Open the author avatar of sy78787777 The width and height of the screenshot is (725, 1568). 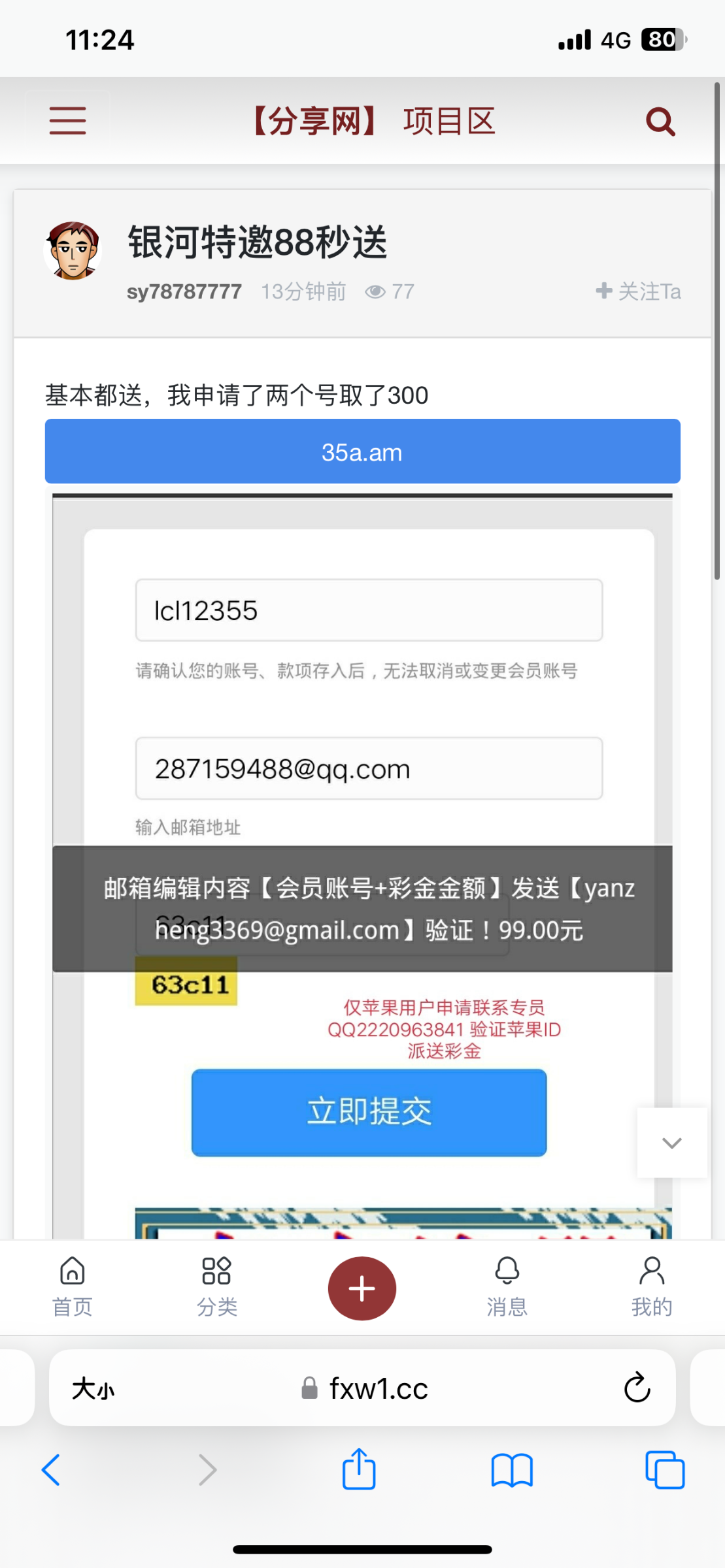click(73, 250)
